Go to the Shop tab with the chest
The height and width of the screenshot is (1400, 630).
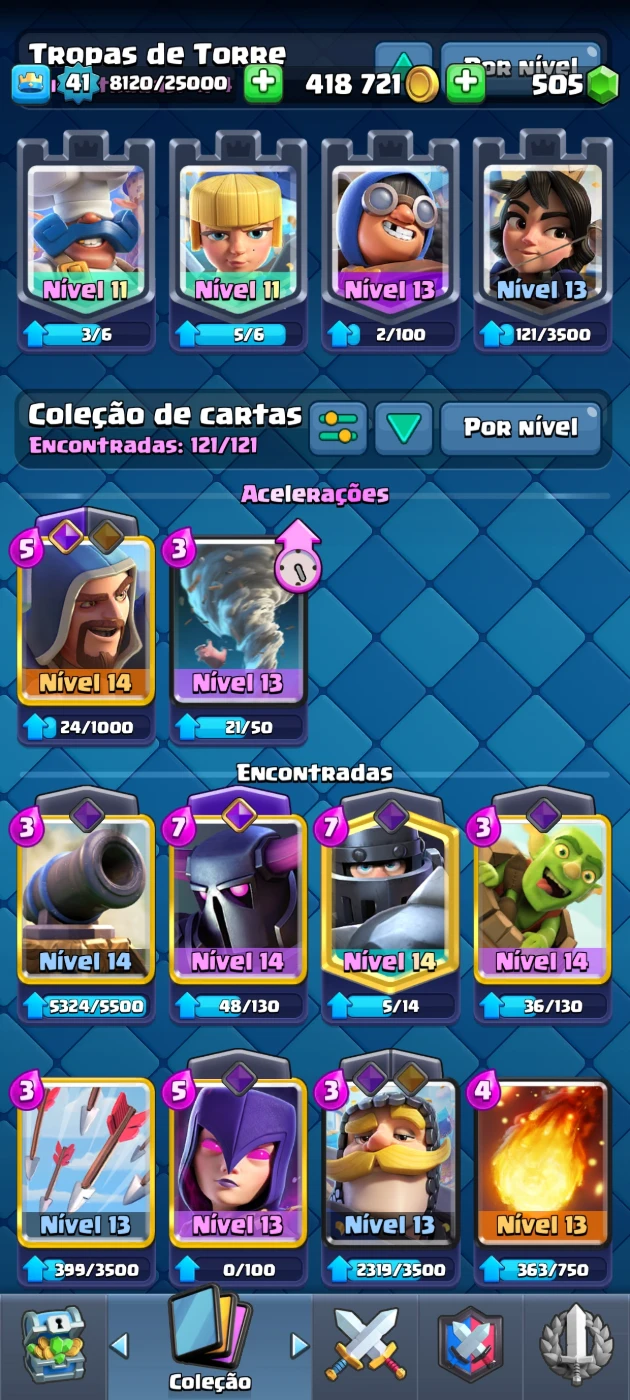(x=54, y=1345)
